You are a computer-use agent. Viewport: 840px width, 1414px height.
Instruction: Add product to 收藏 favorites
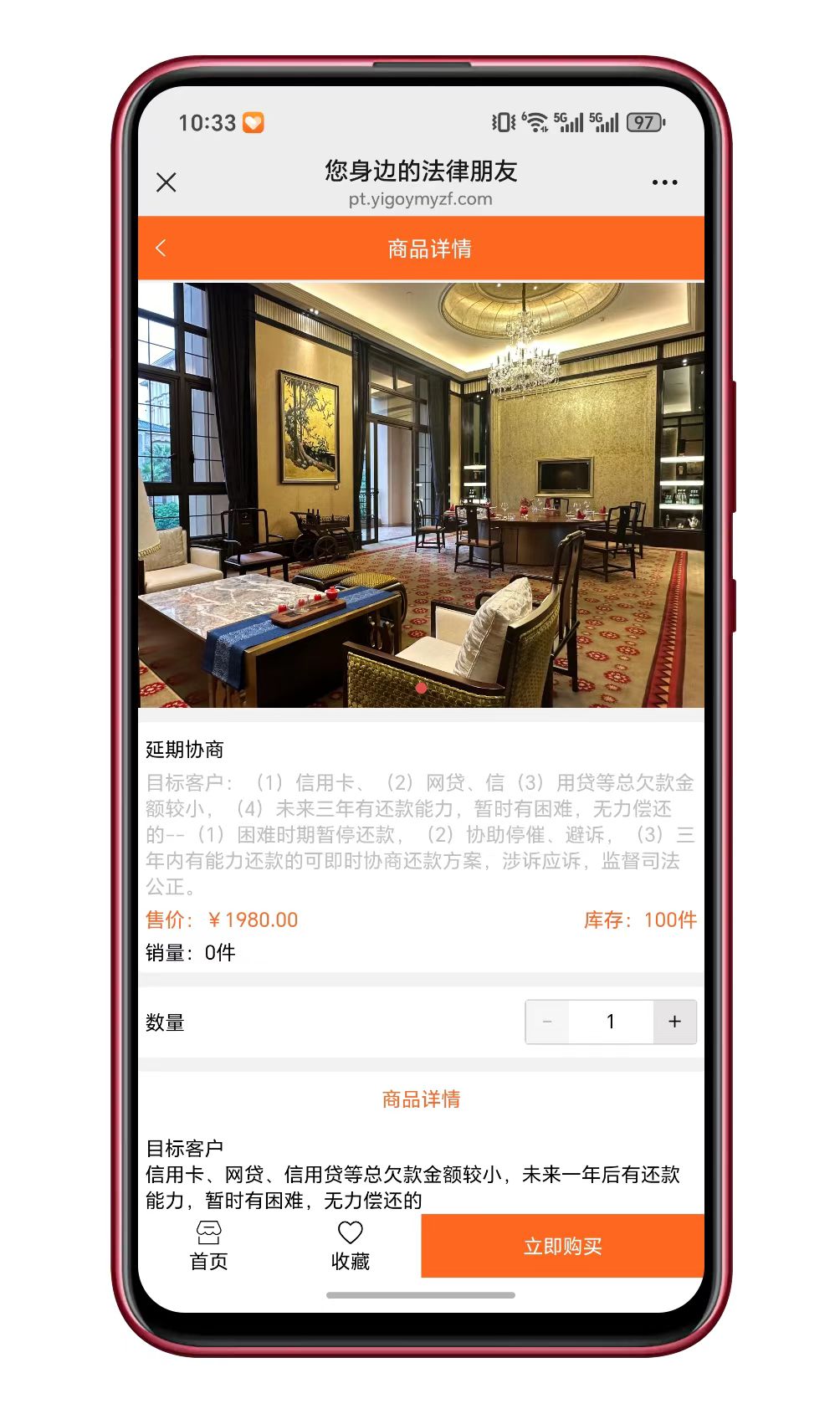point(350,1246)
